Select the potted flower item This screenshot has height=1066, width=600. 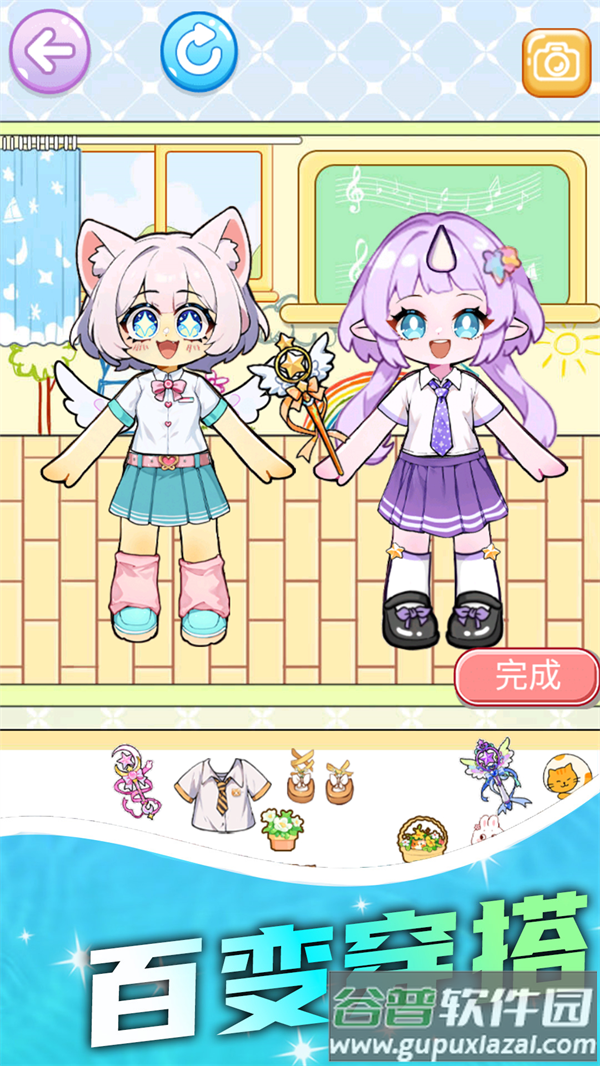pos(281,830)
